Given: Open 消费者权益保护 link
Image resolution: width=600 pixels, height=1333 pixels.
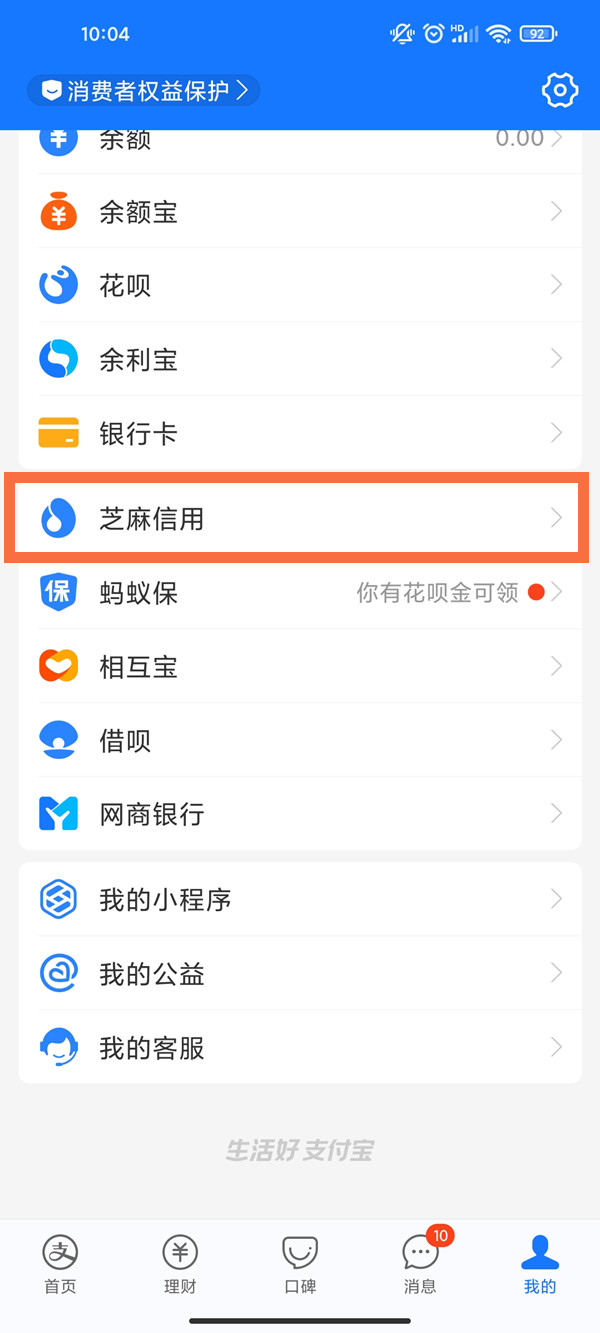Looking at the screenshot, I should (x=144, y=91).
